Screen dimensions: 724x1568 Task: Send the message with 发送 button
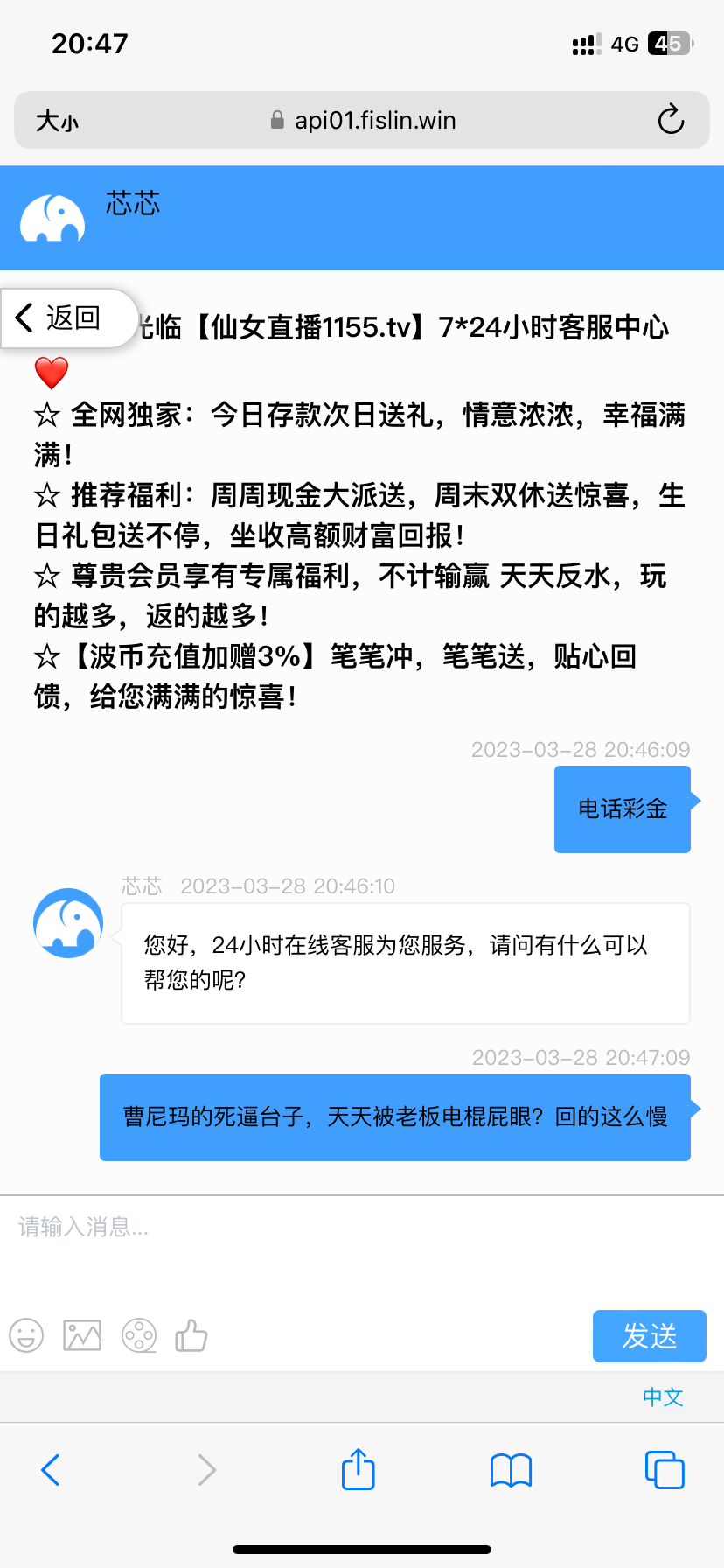coord(649,1335)
